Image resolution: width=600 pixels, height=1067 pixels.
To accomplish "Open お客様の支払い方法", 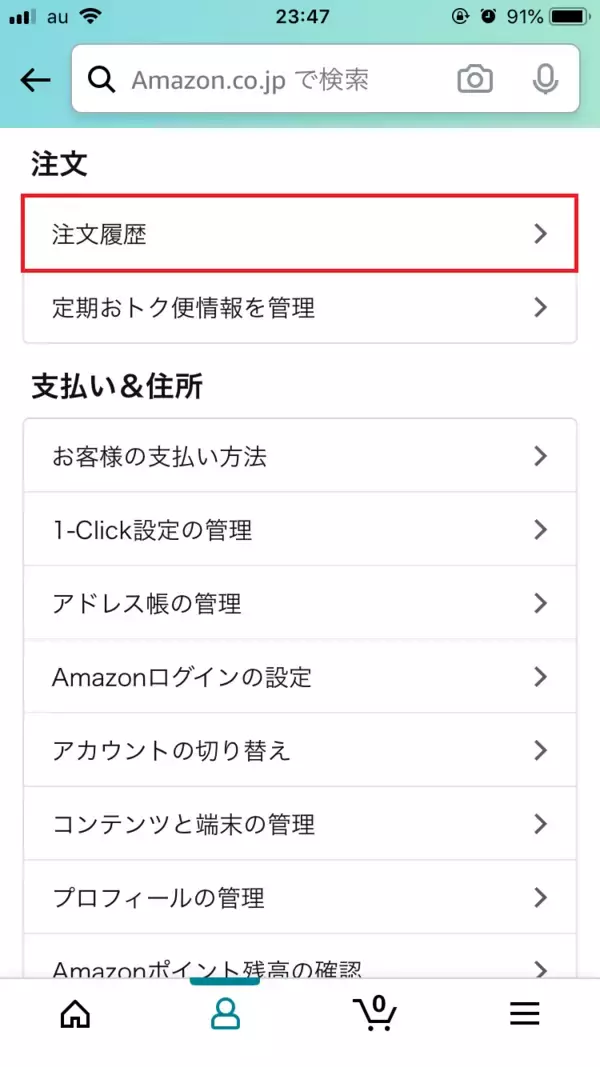I will 300,457.
